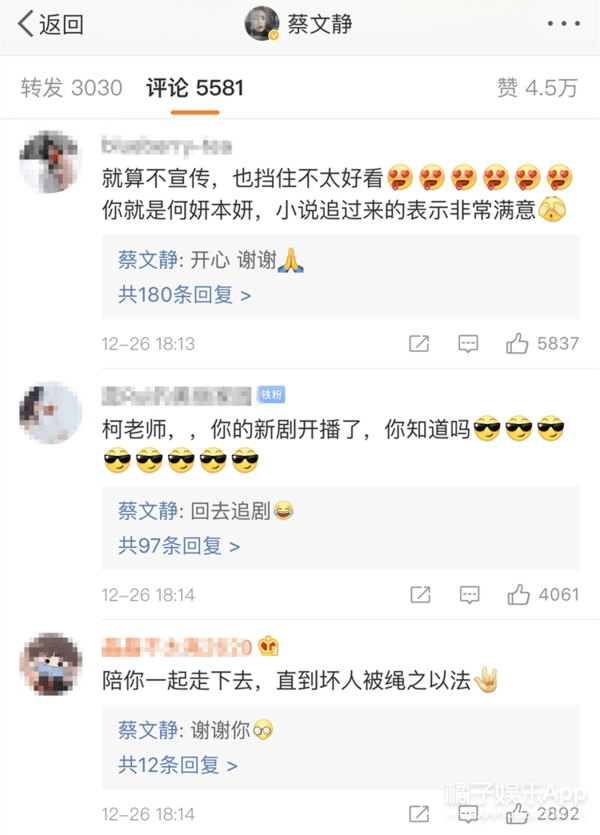This screenshot has height=835, width=600.
Task: Share the 柯老师 comment
Action: pyautogui.click(x=419, y=594)
